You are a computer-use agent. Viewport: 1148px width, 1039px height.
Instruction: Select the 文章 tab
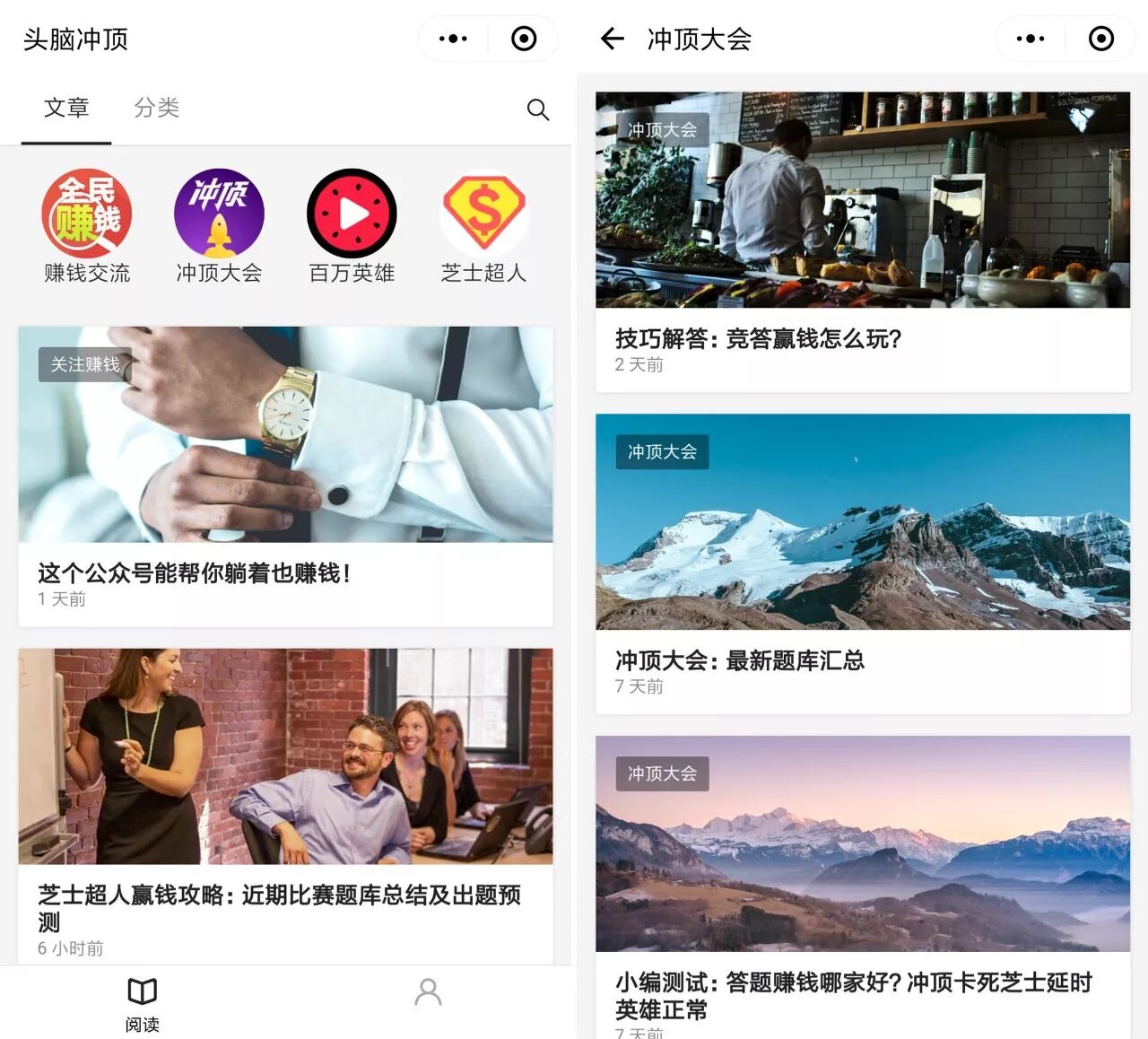[66, 108]
